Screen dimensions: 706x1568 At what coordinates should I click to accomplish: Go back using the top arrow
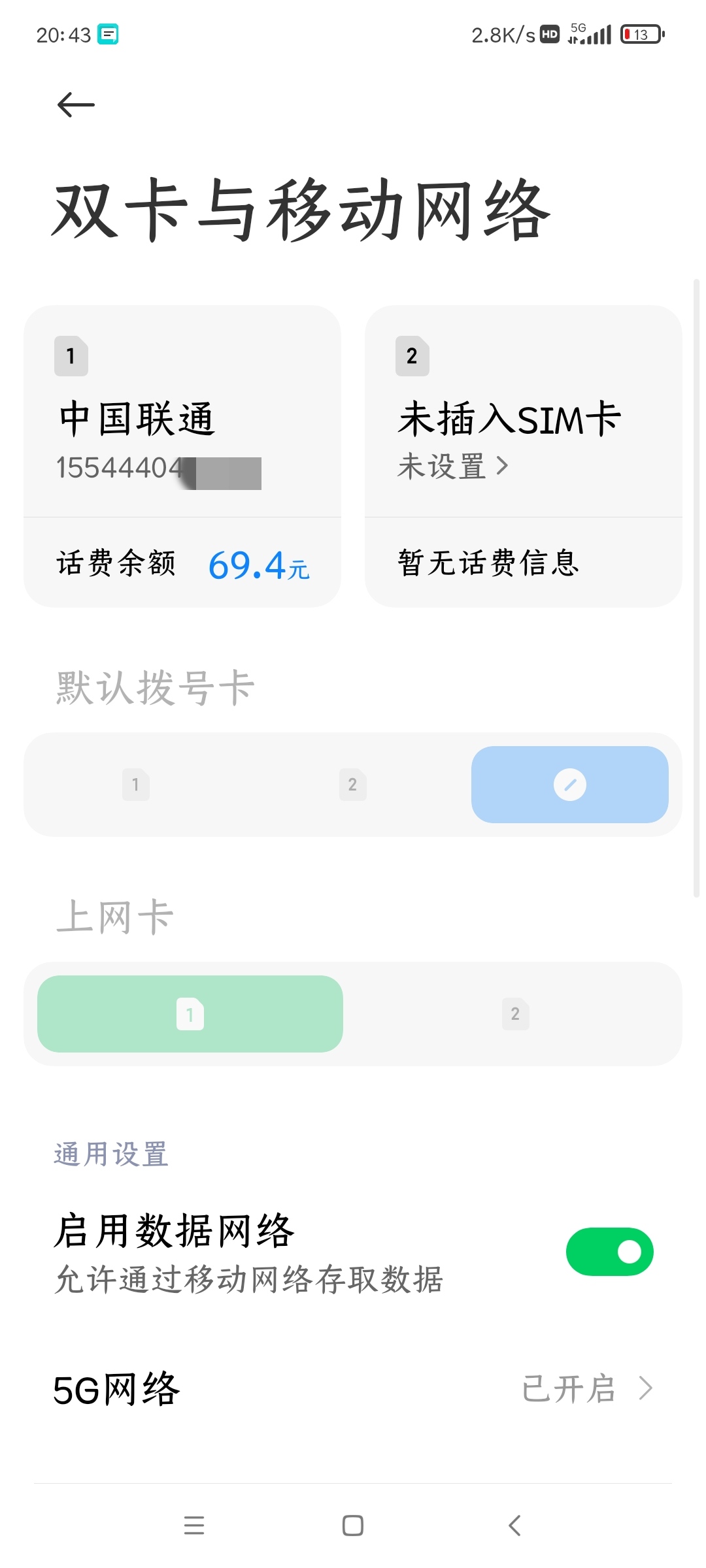click(x=76, y=105)
